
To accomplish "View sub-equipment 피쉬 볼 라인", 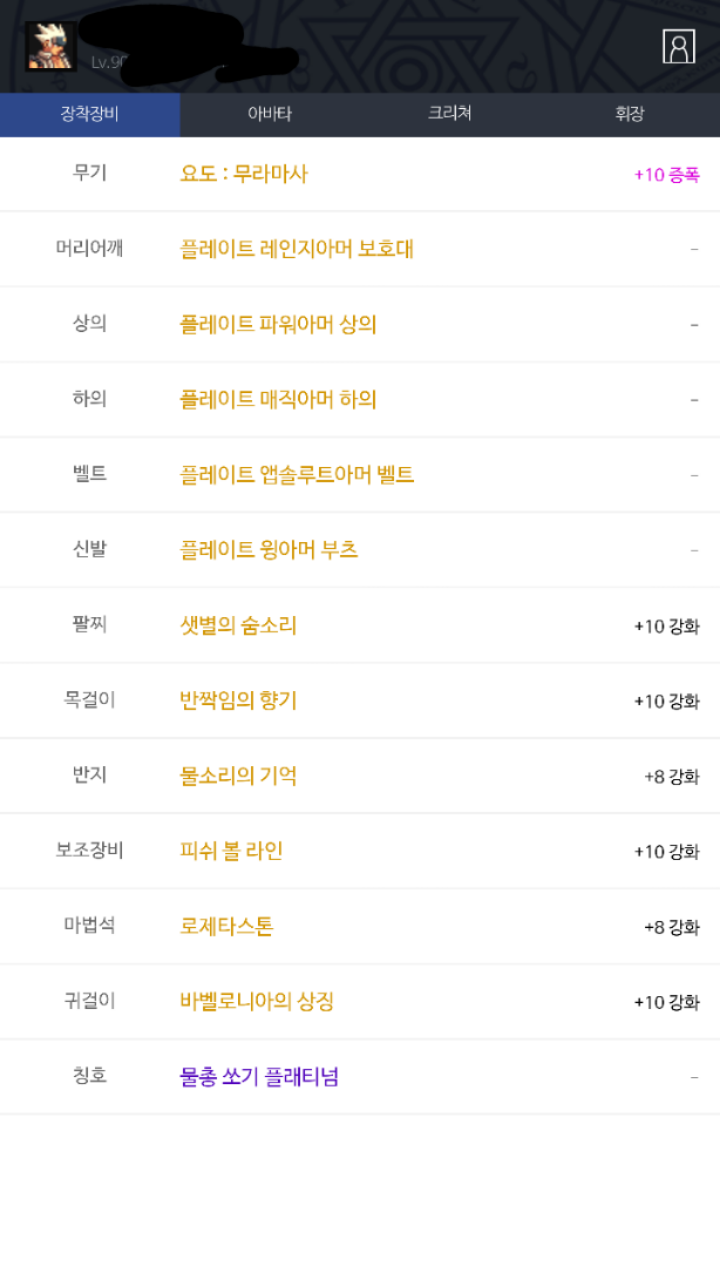I will click(231, 851).
